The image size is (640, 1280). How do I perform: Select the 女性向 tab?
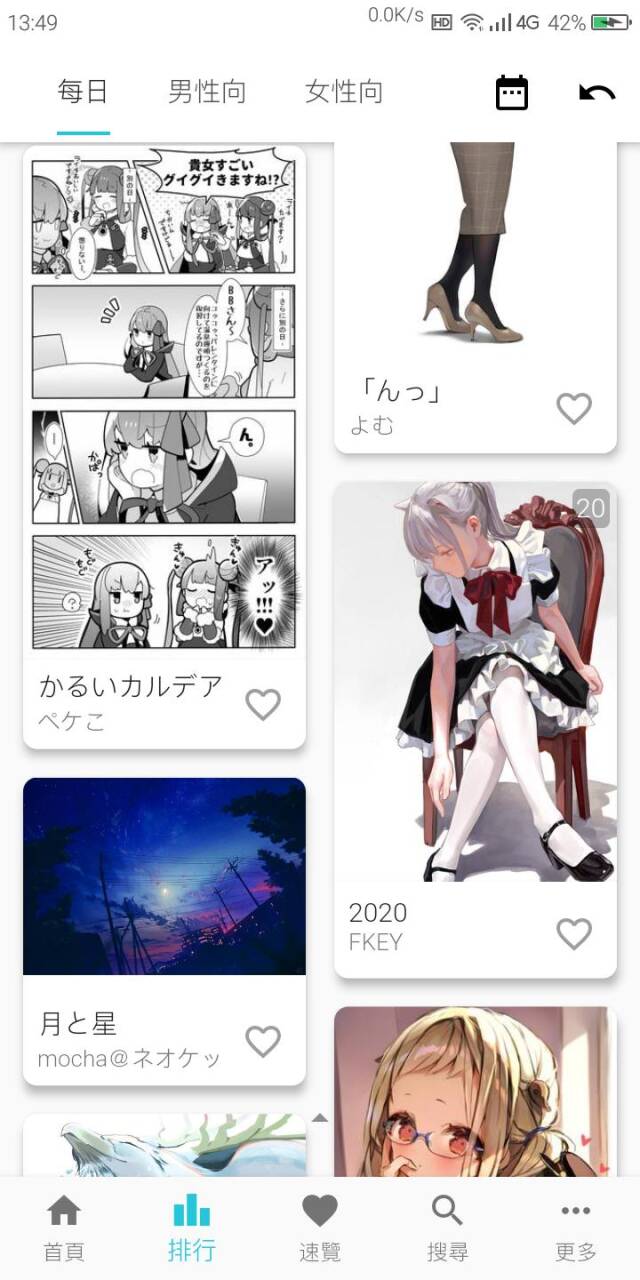[x=344, y=93]
